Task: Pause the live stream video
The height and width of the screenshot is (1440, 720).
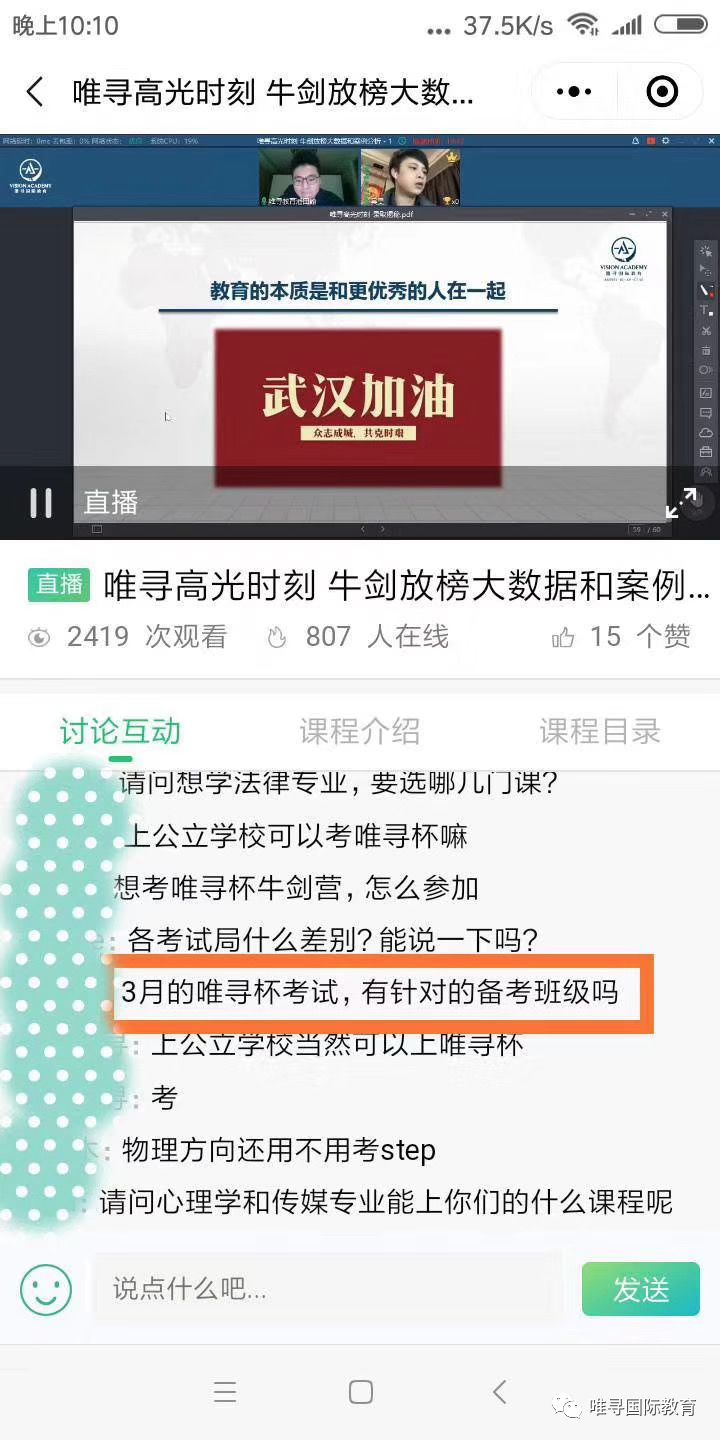Action: [41, 502]
